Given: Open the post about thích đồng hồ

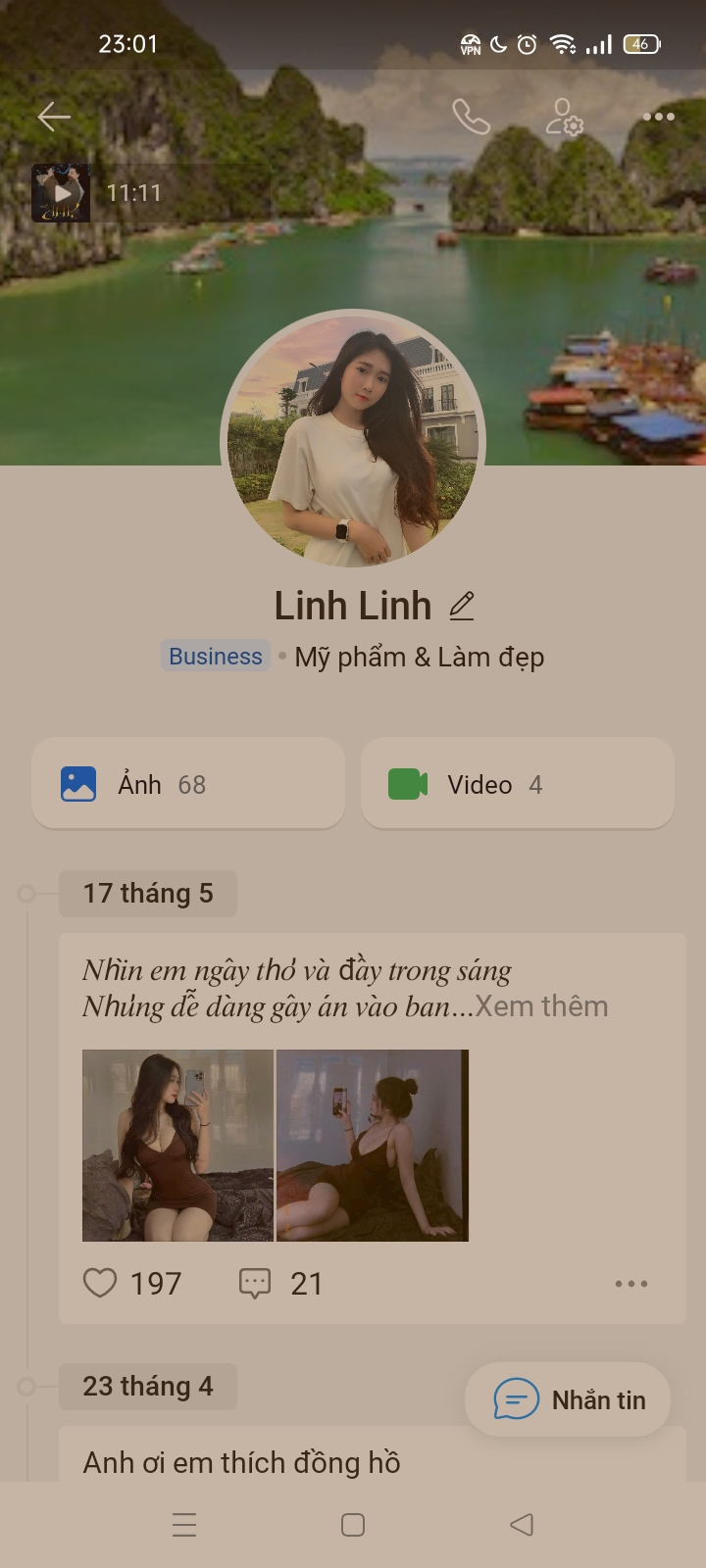Looking at the screenshot, I should click(x=242, y=1462).
